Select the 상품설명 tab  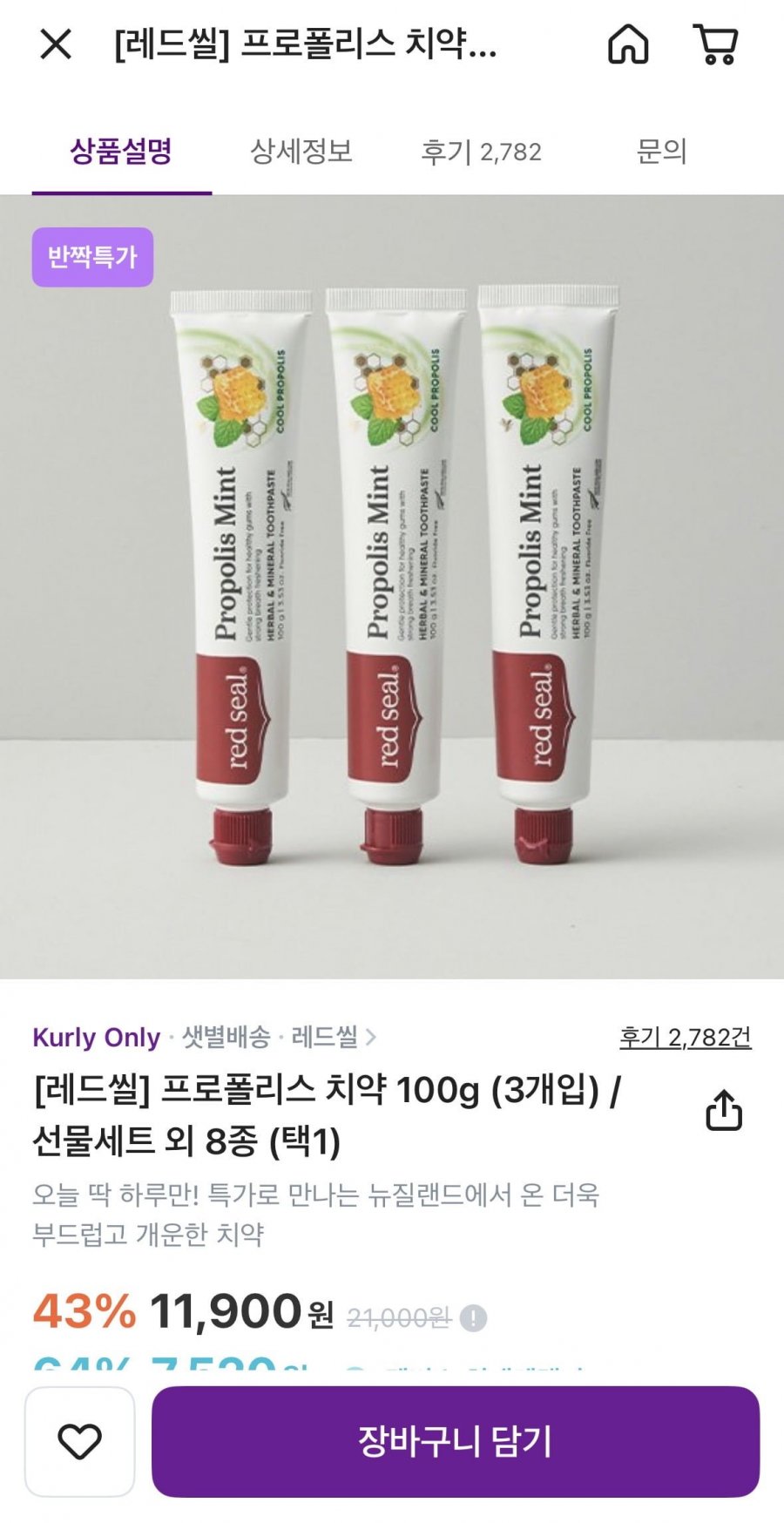click(x=121, y=152)
